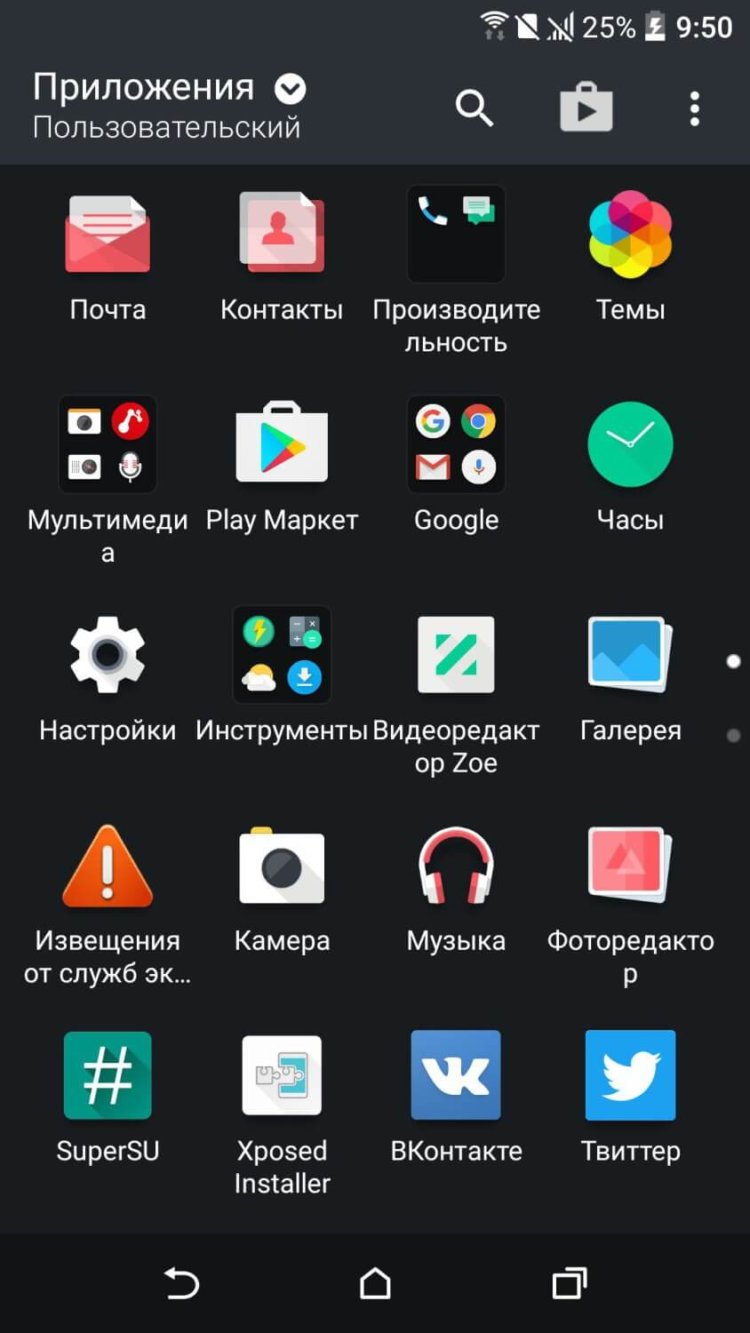Screen dimensions: 750x1333
Task: Open the Инструменты tools folder
Action: (x=282, y=655)
